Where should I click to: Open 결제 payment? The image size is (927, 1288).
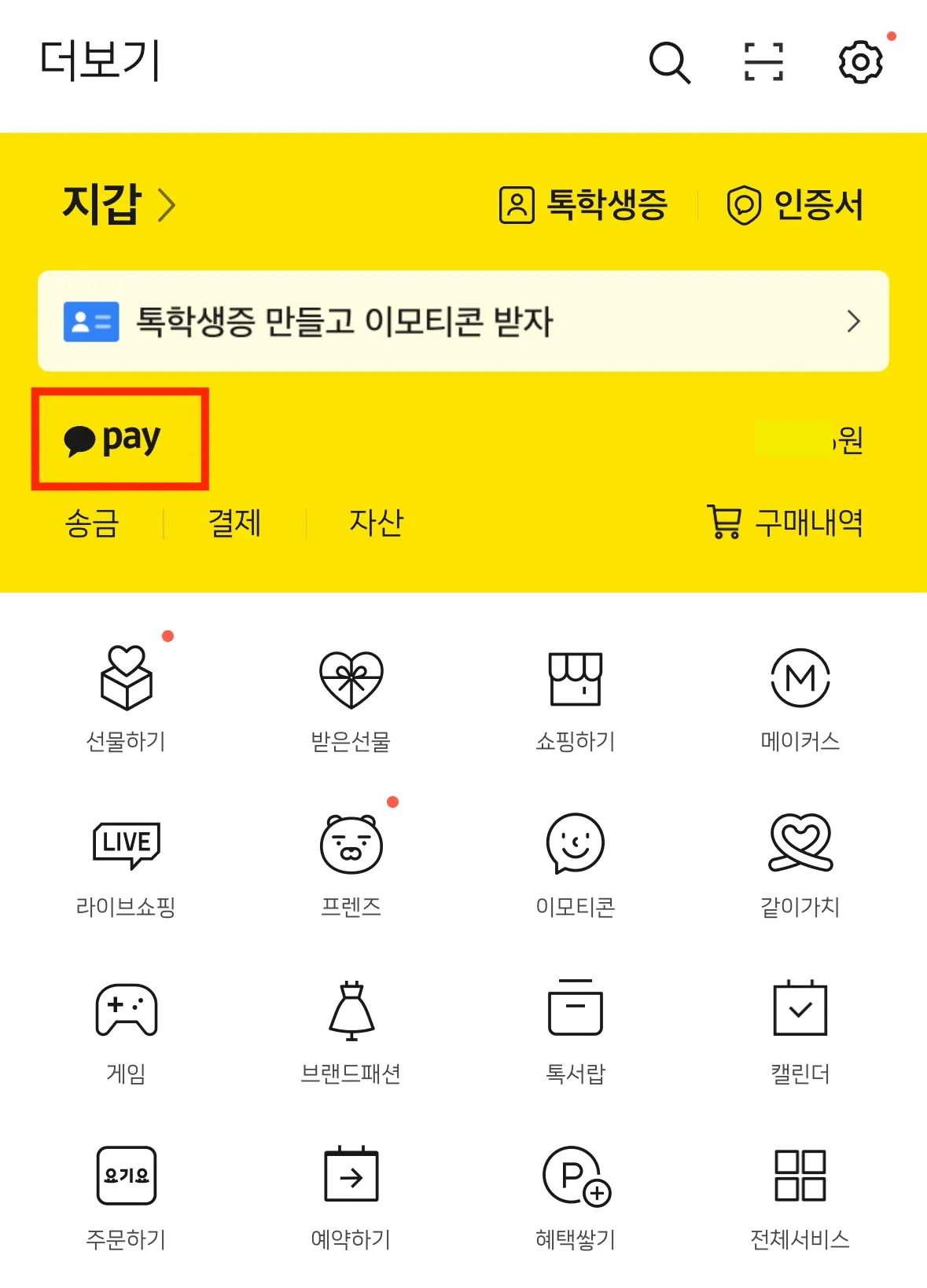click(234, 523)
